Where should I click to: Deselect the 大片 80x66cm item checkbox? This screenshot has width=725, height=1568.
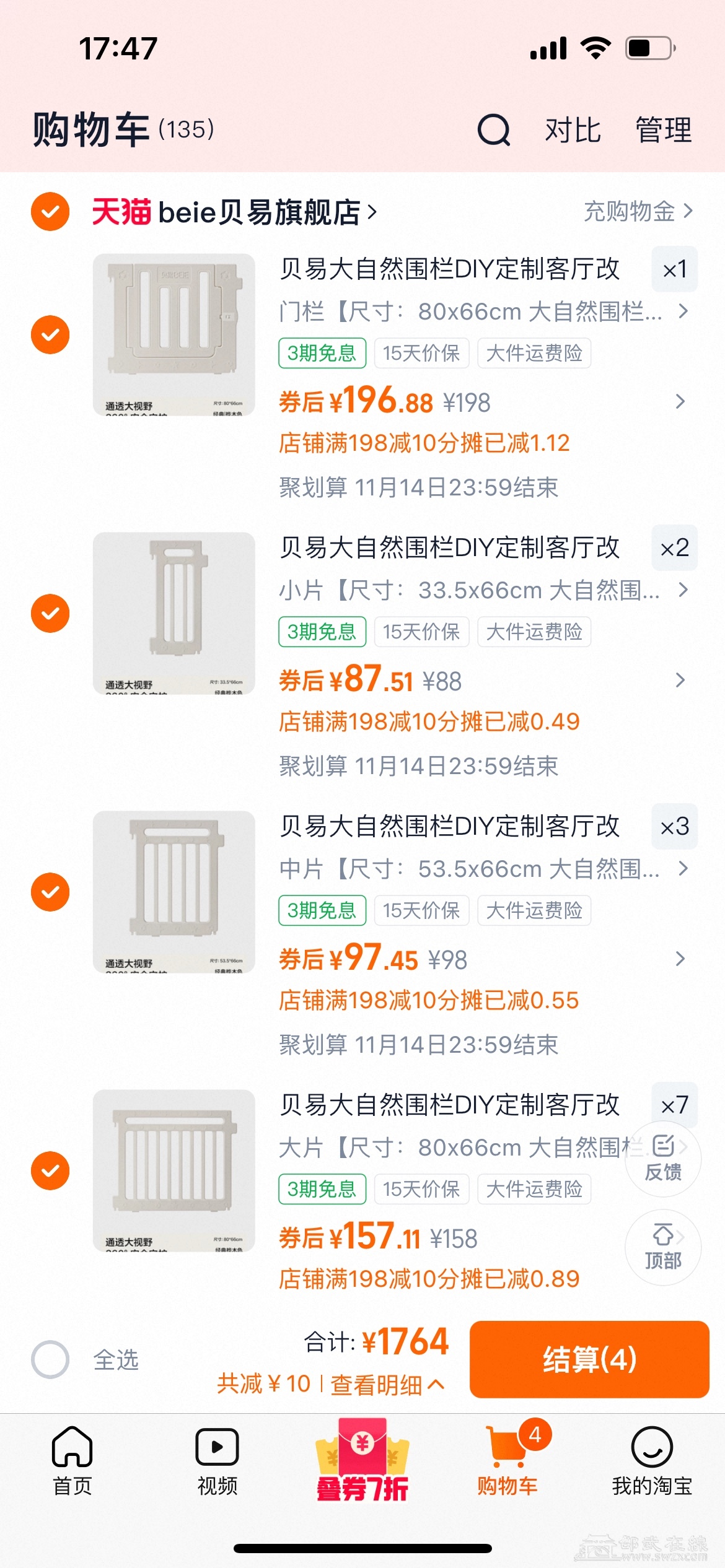click(50, 1170)
